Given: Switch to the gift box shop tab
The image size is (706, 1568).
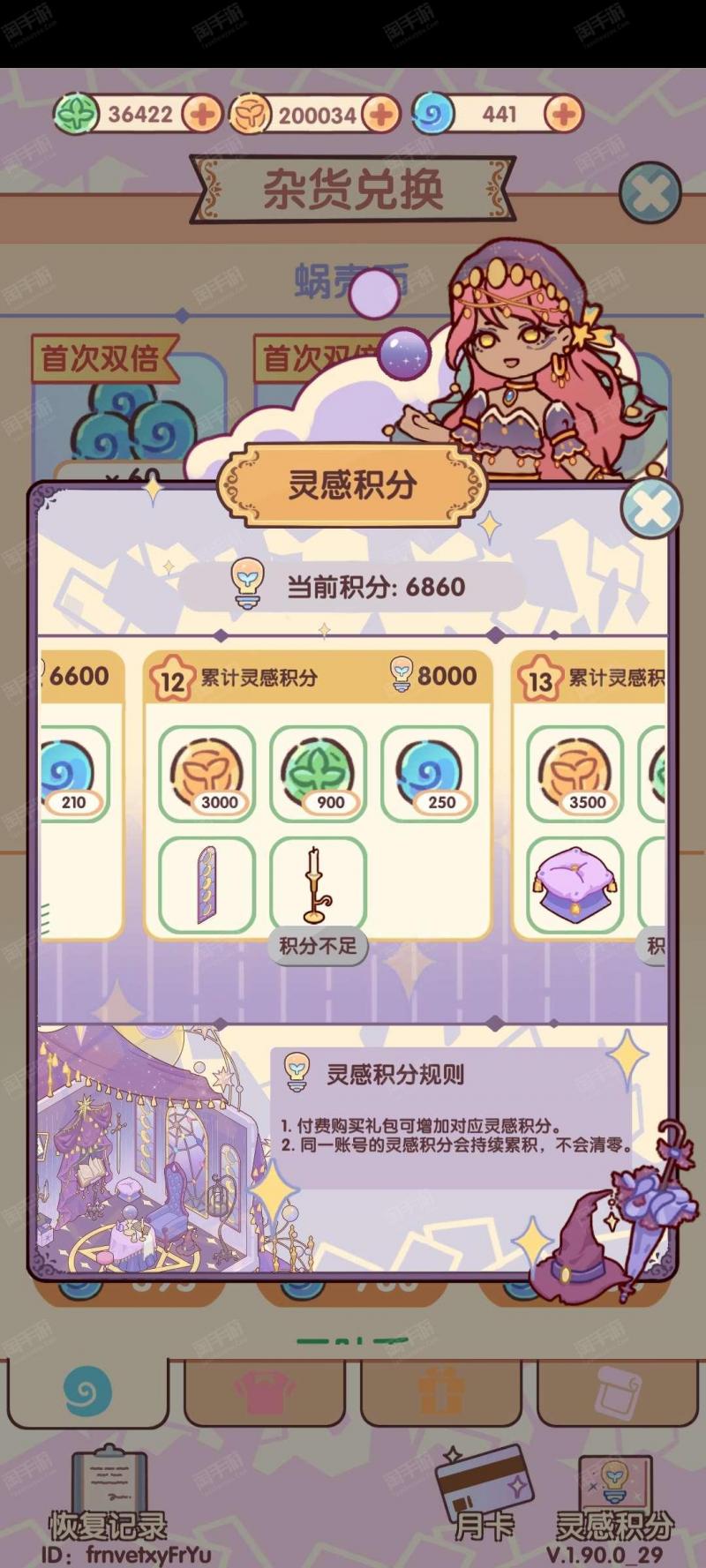Looking at the screenshot, I should coord(440,1392).
